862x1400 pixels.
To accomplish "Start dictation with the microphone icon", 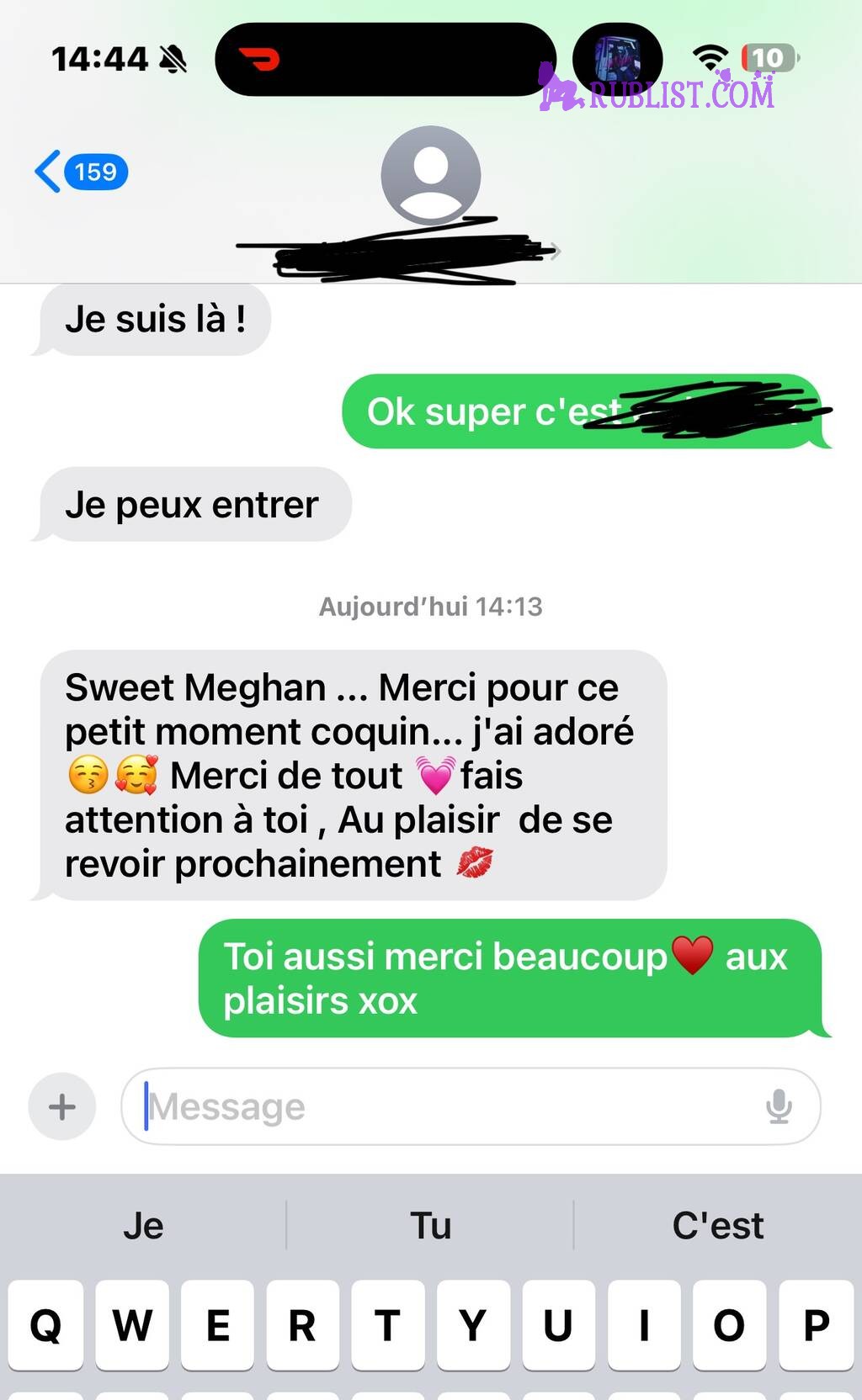I will pyautogui.click(x=779, y=1106).
